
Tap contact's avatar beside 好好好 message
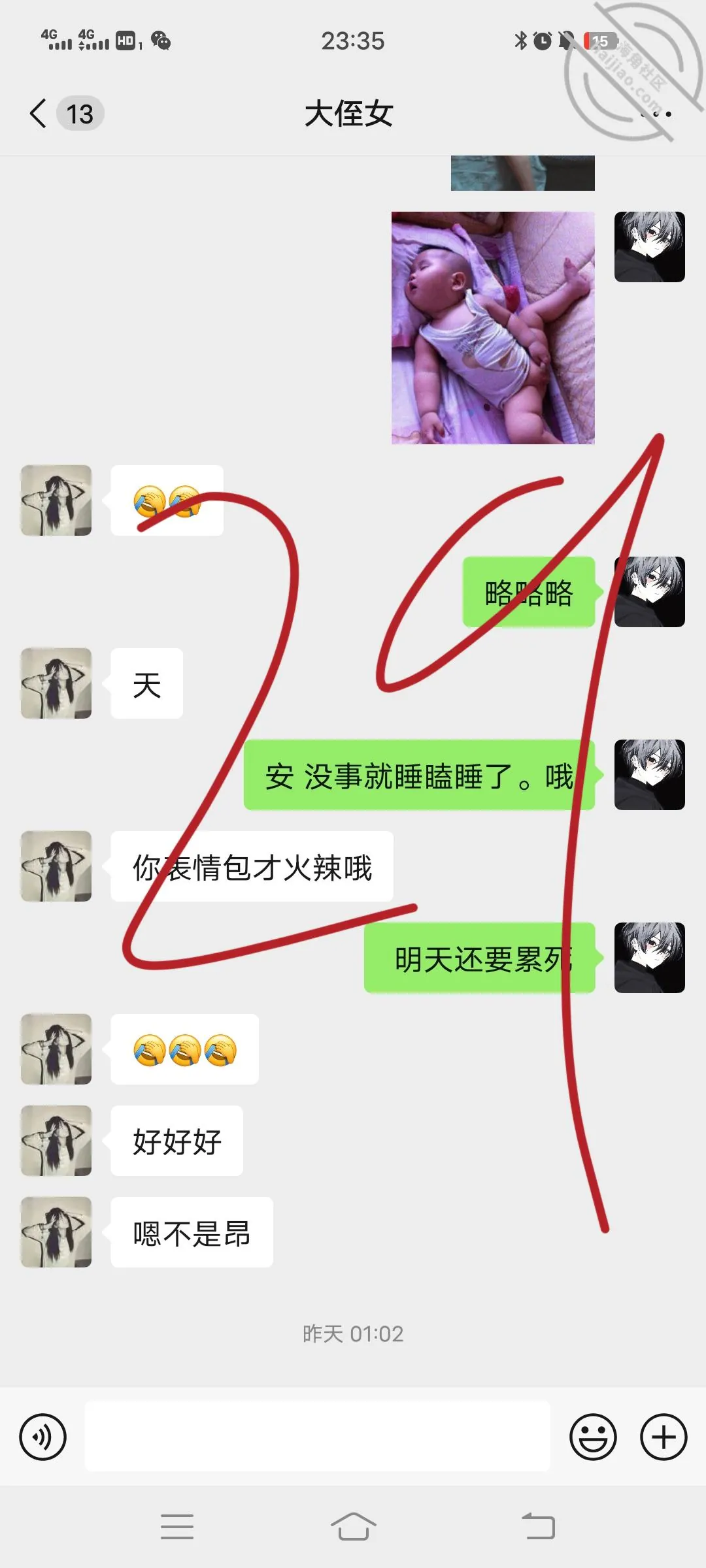pyautogui.click(x=56, y=1141)
